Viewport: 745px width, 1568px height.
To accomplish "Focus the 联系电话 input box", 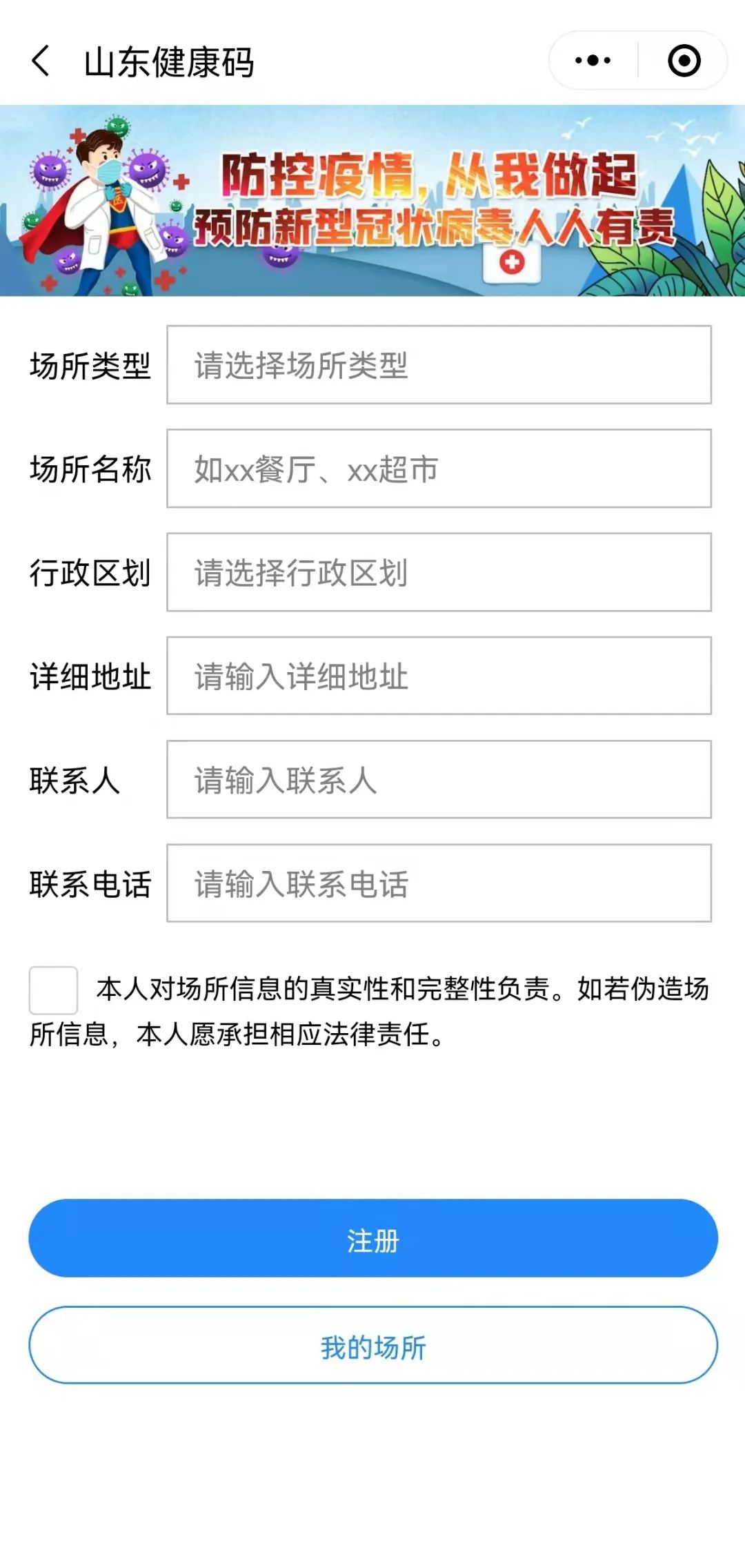I will point(439,883).
